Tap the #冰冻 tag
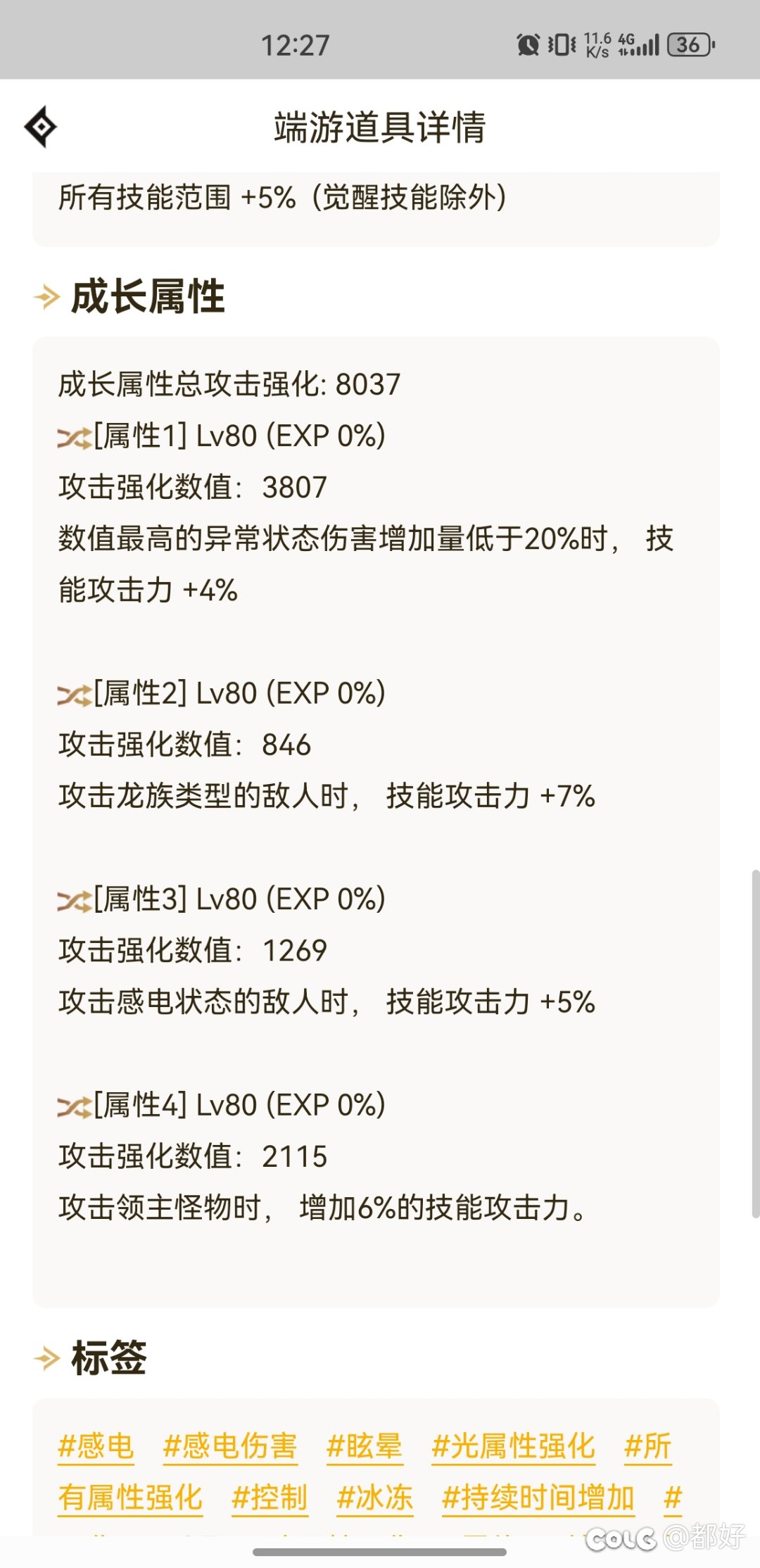Screen dimensions: 760x1568 375,1498
